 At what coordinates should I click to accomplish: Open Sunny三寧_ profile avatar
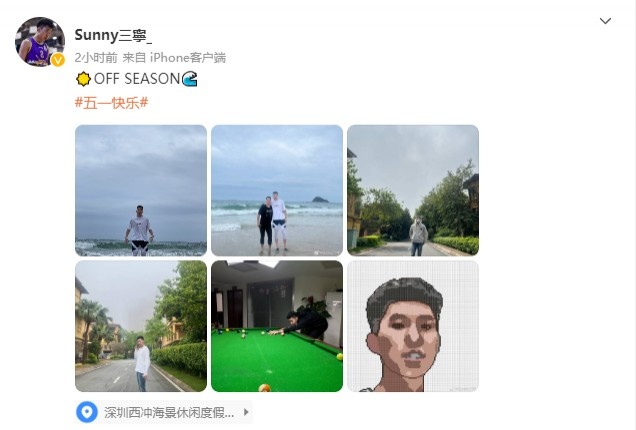click(39, 42)
